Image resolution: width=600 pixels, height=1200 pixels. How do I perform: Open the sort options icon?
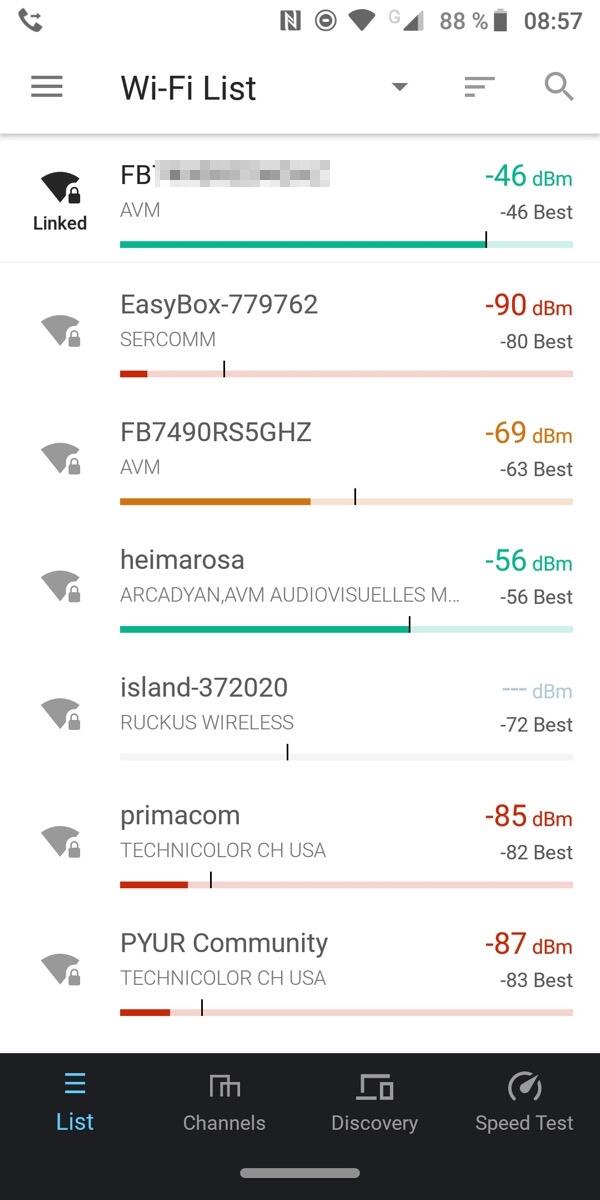pyautogui.click(x=480, y=87)
